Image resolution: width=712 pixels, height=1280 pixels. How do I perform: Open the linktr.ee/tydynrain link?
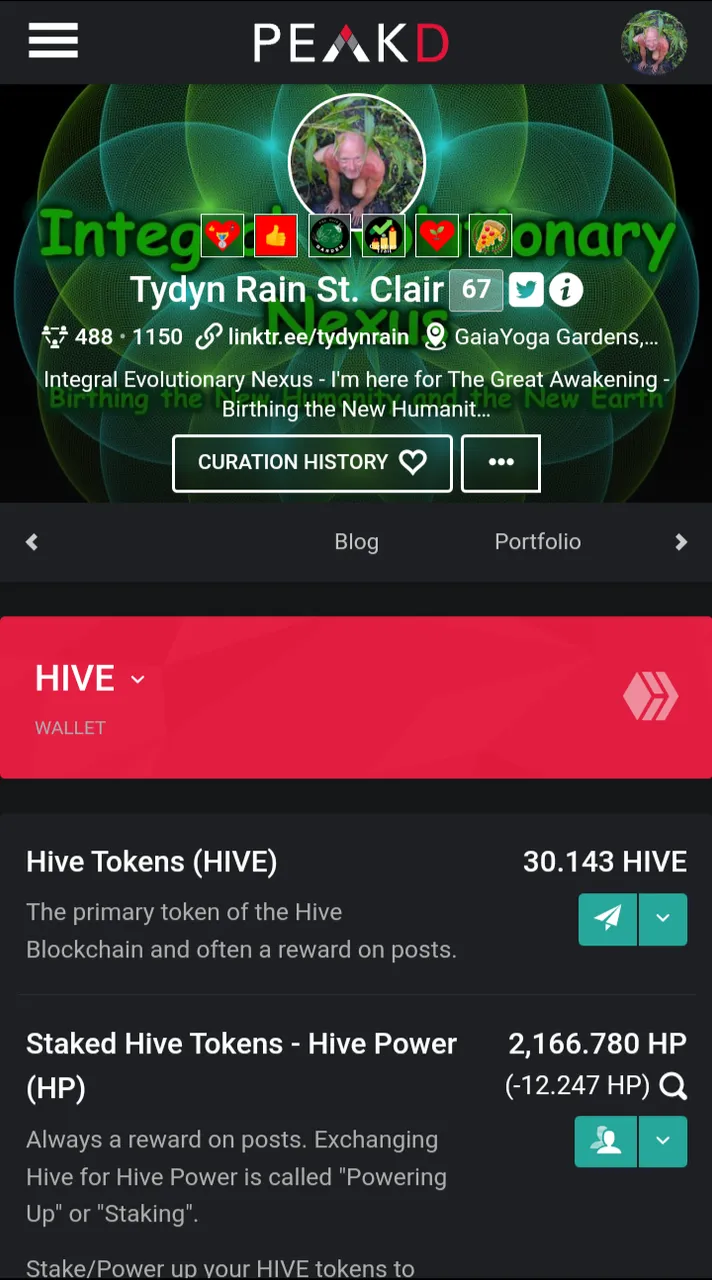pos(318,337)
